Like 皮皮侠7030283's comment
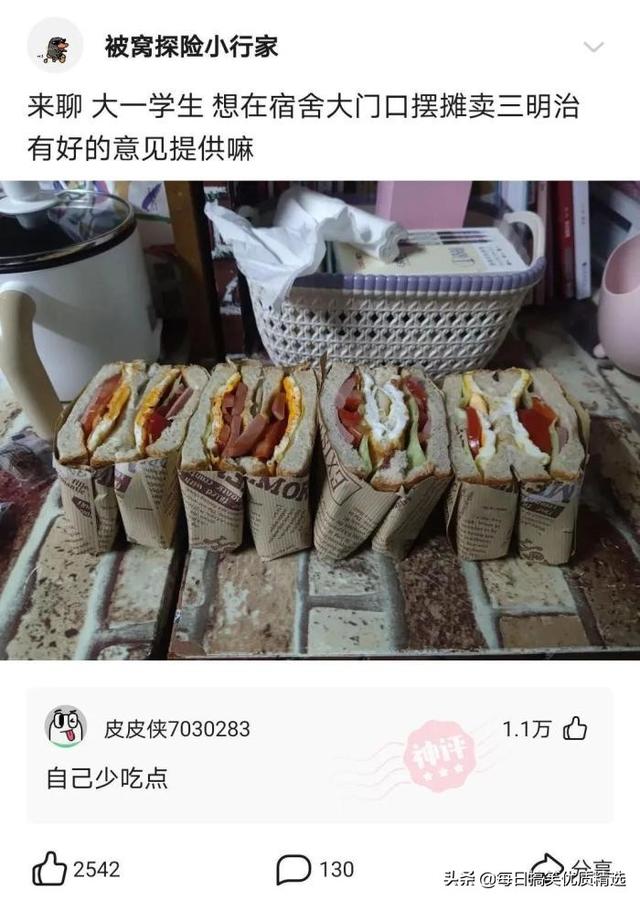 coord(575,729)
